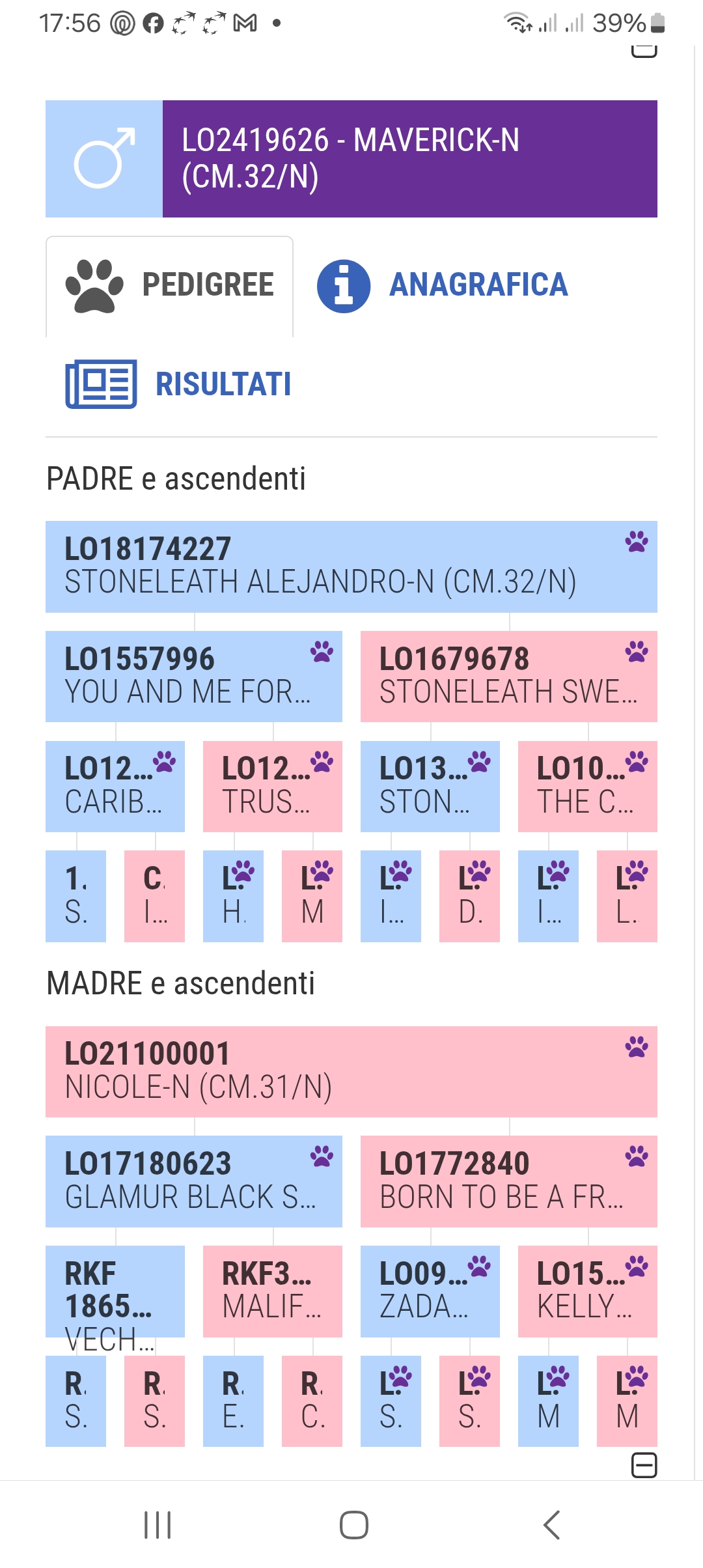This screenshot has width=703, height=1568.
Task: Open the TRUS... ancestor card
Action: click(272, 786)
